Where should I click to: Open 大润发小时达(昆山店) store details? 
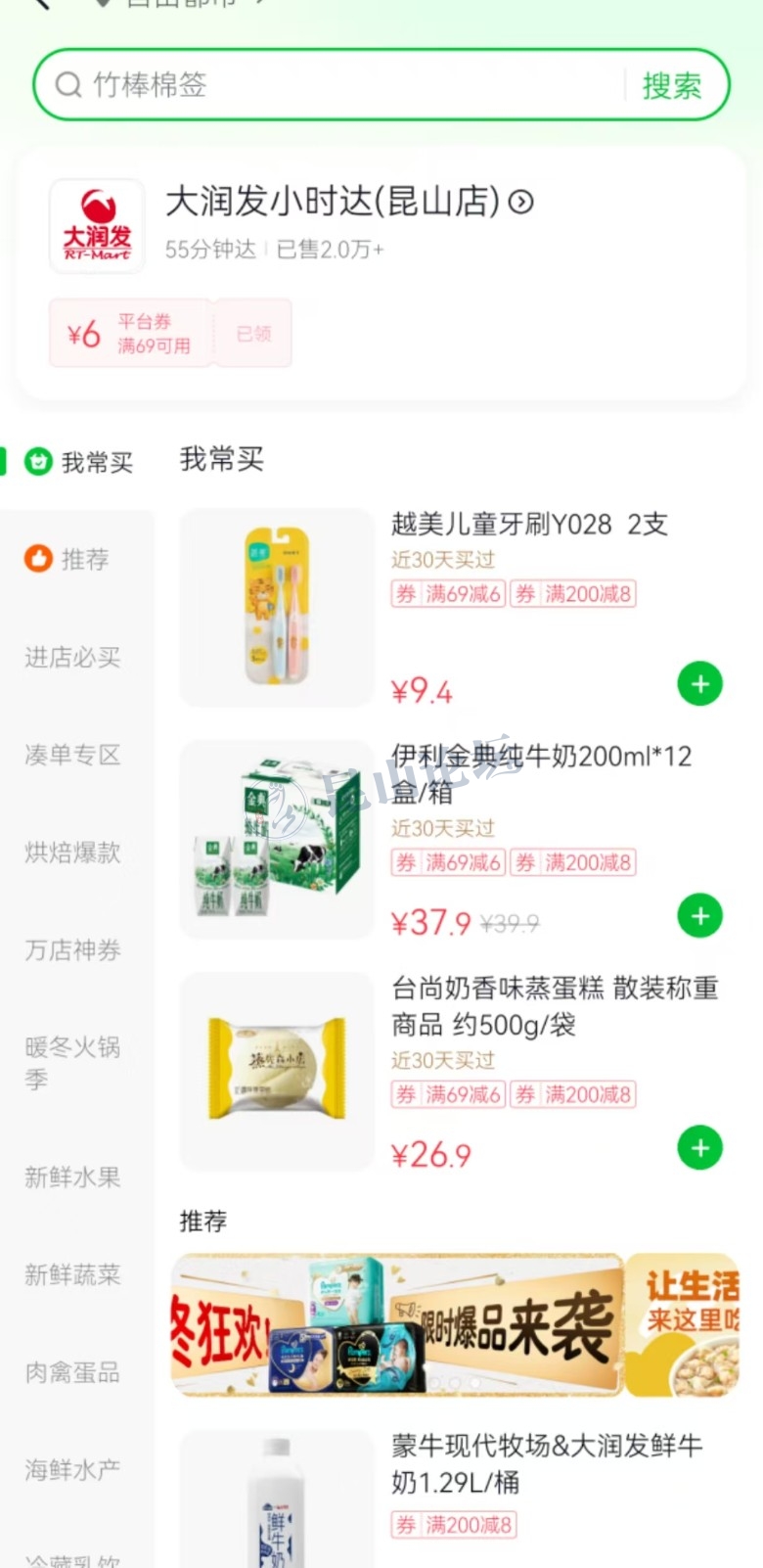point(349,203)
